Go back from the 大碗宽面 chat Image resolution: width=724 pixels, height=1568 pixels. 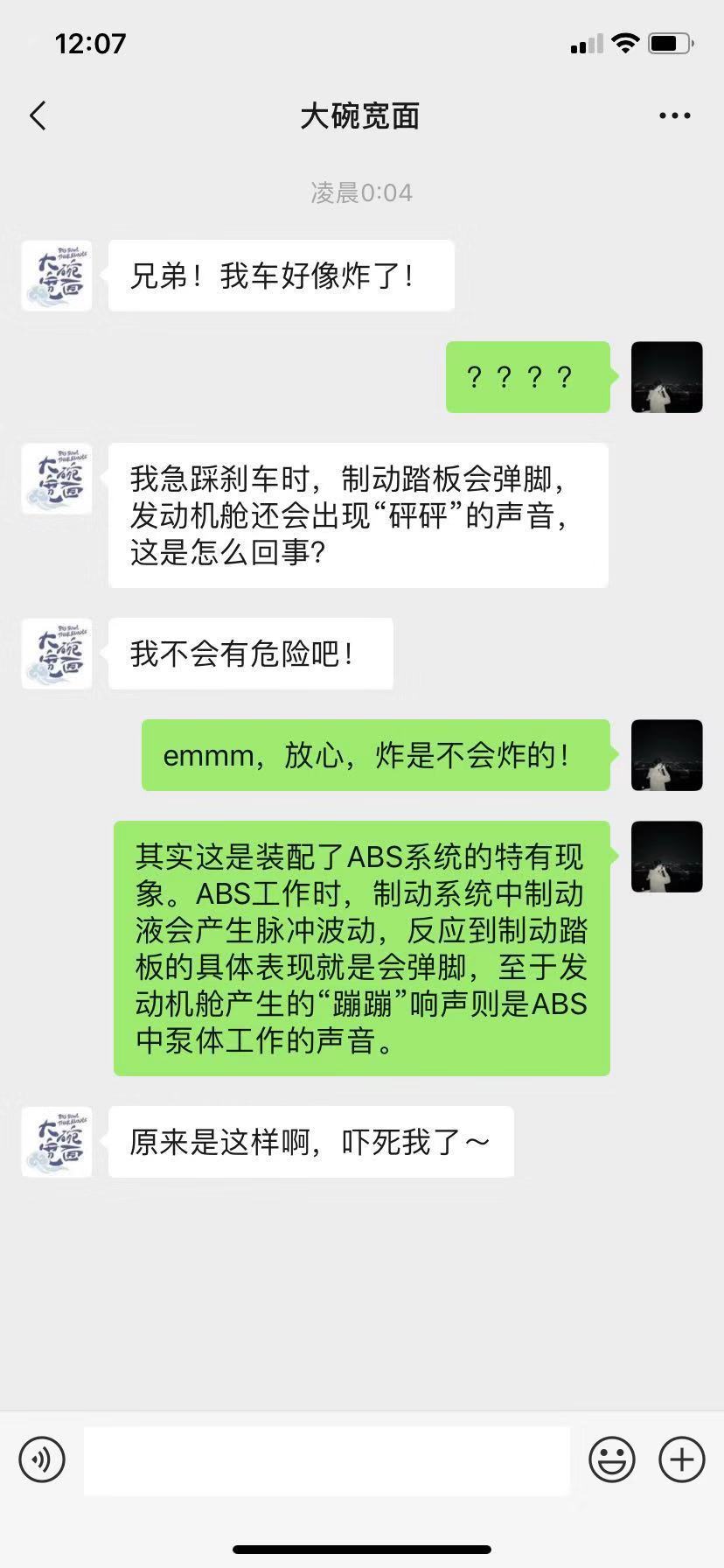38,115
